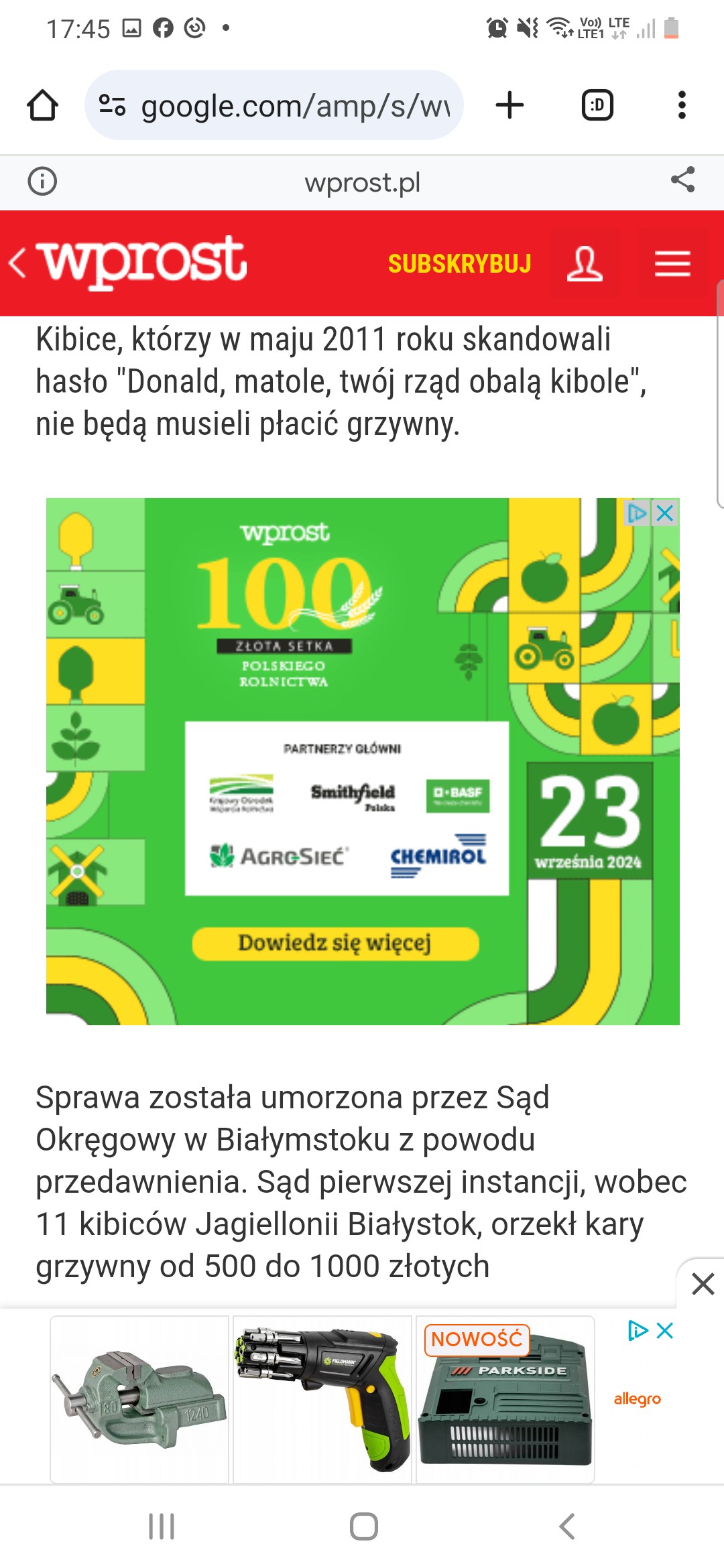Open the user account icon

coord(585,263)
